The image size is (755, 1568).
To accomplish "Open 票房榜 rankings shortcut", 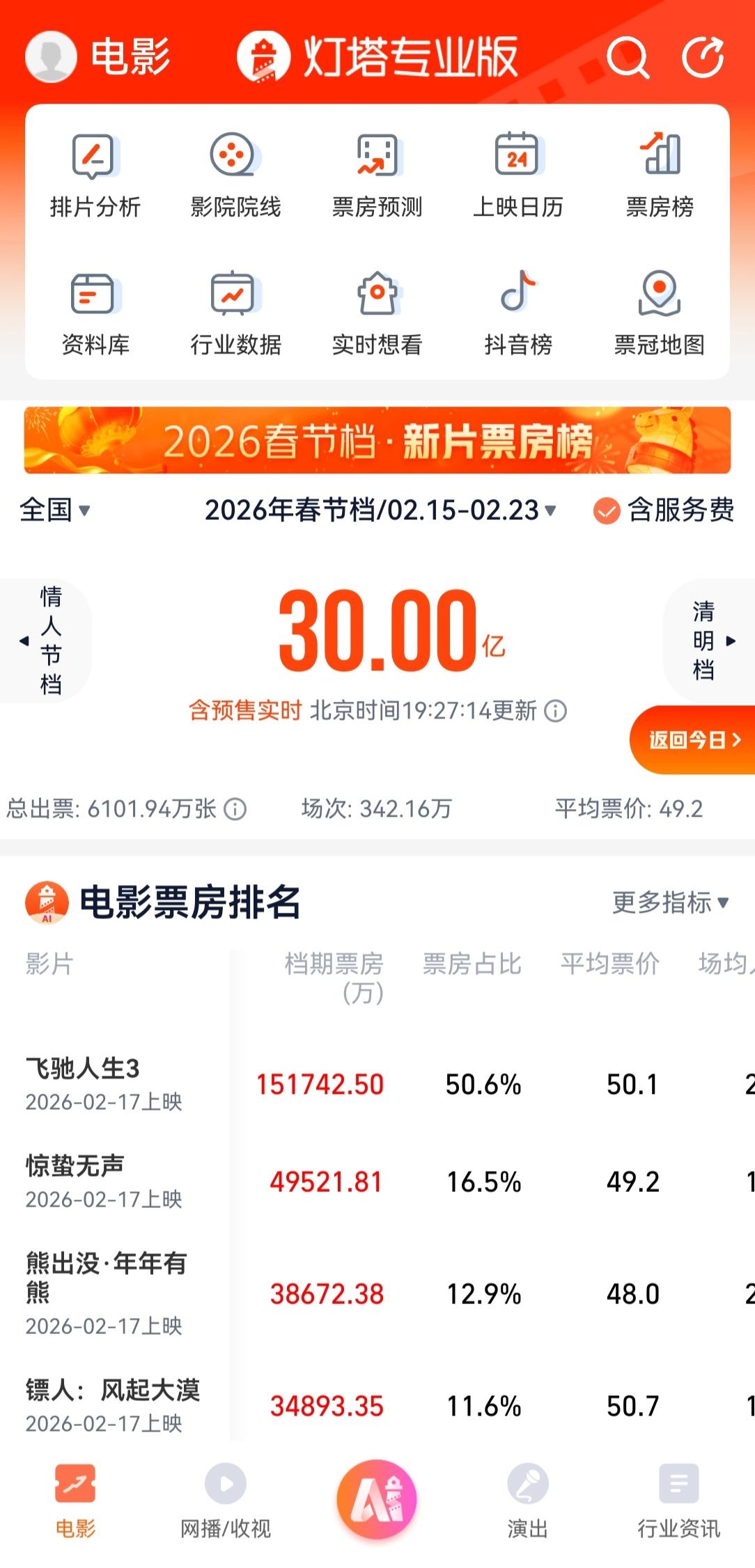I will pyautogui.click(x=659, y=175).
